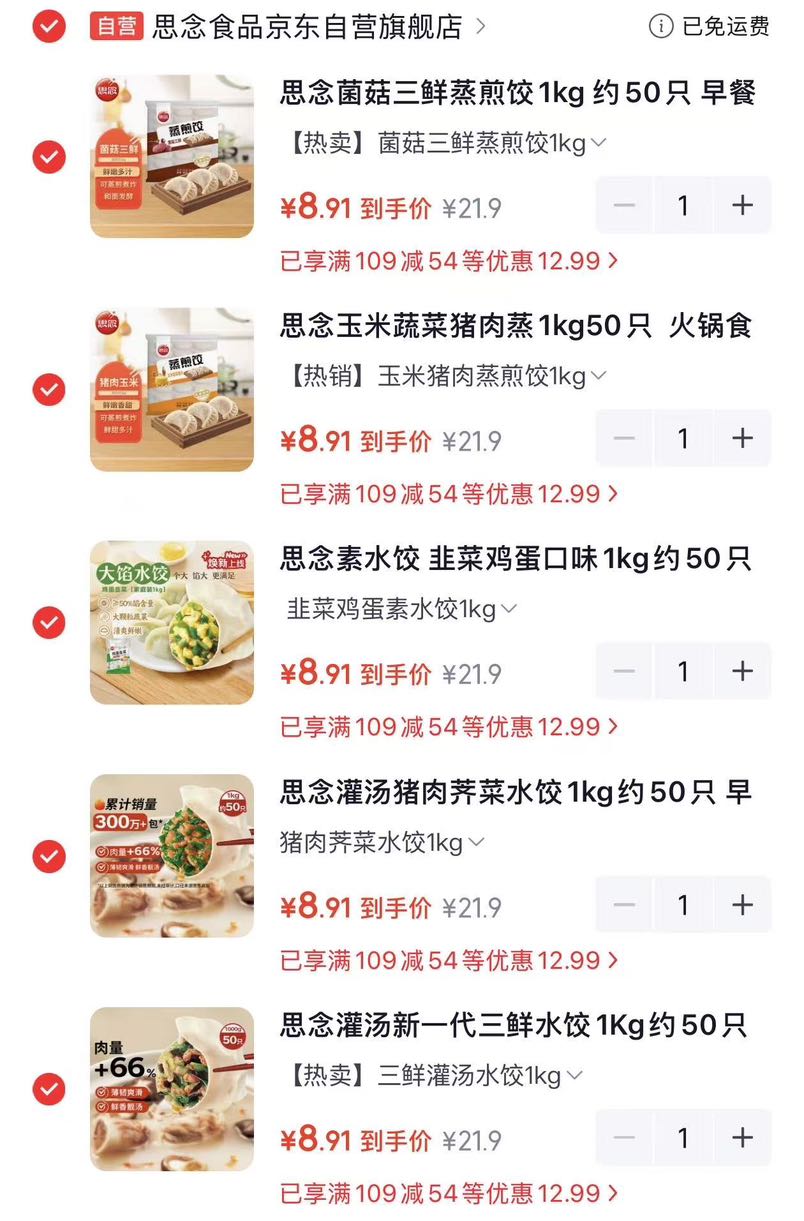804x1221 pixels.
Task: Open 思念灌汤猪肉荠菜水饺 product details
Action: pyautogui.click(x=515, y=793)
